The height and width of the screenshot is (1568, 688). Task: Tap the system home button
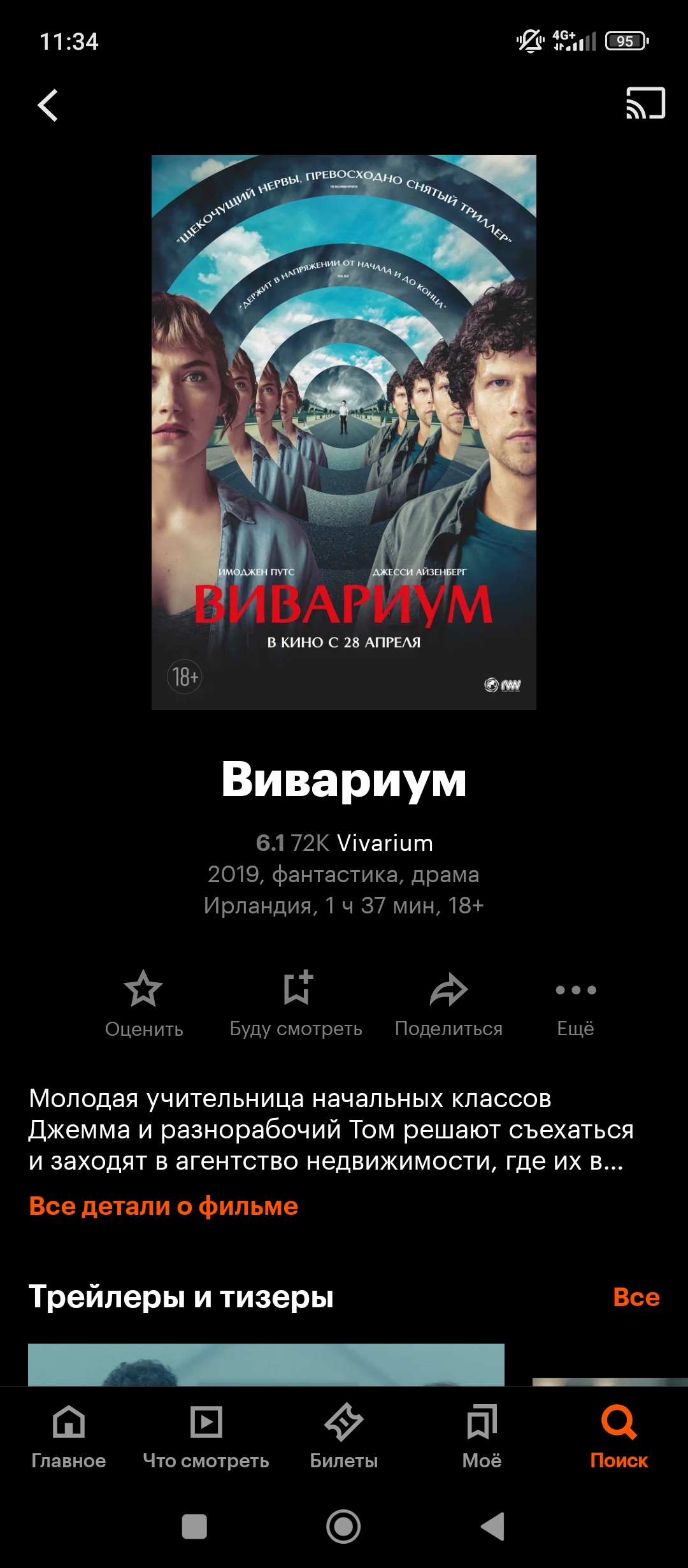(343, 1527)
